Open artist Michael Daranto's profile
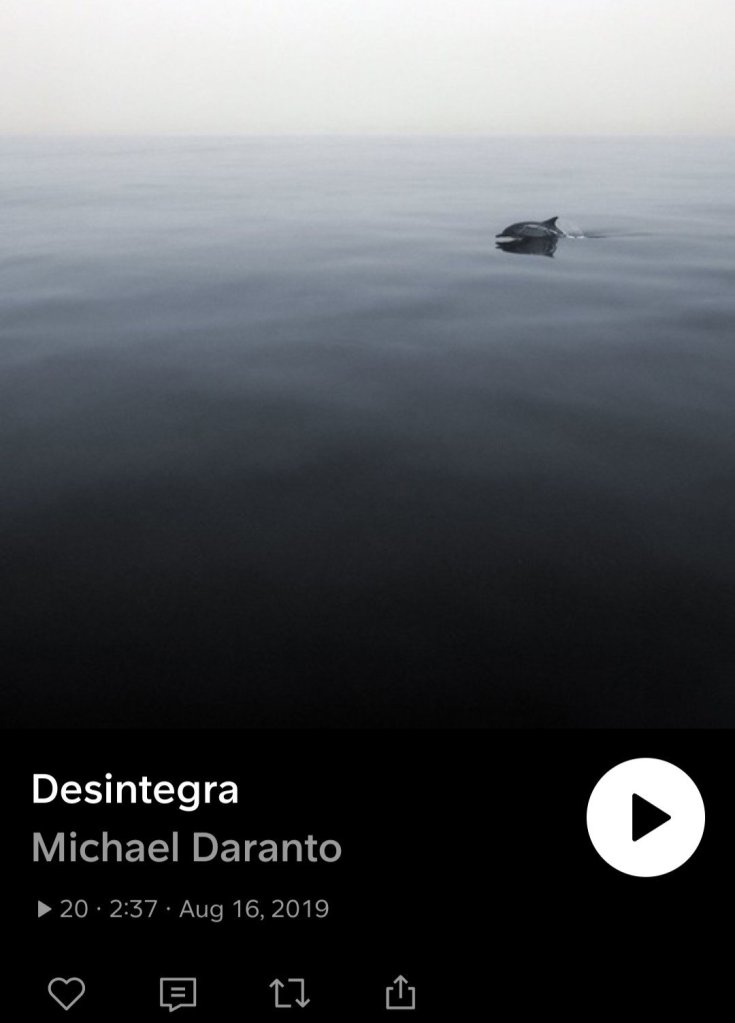735x1023 pixels. pyautogui.click(x=187, y=848)
